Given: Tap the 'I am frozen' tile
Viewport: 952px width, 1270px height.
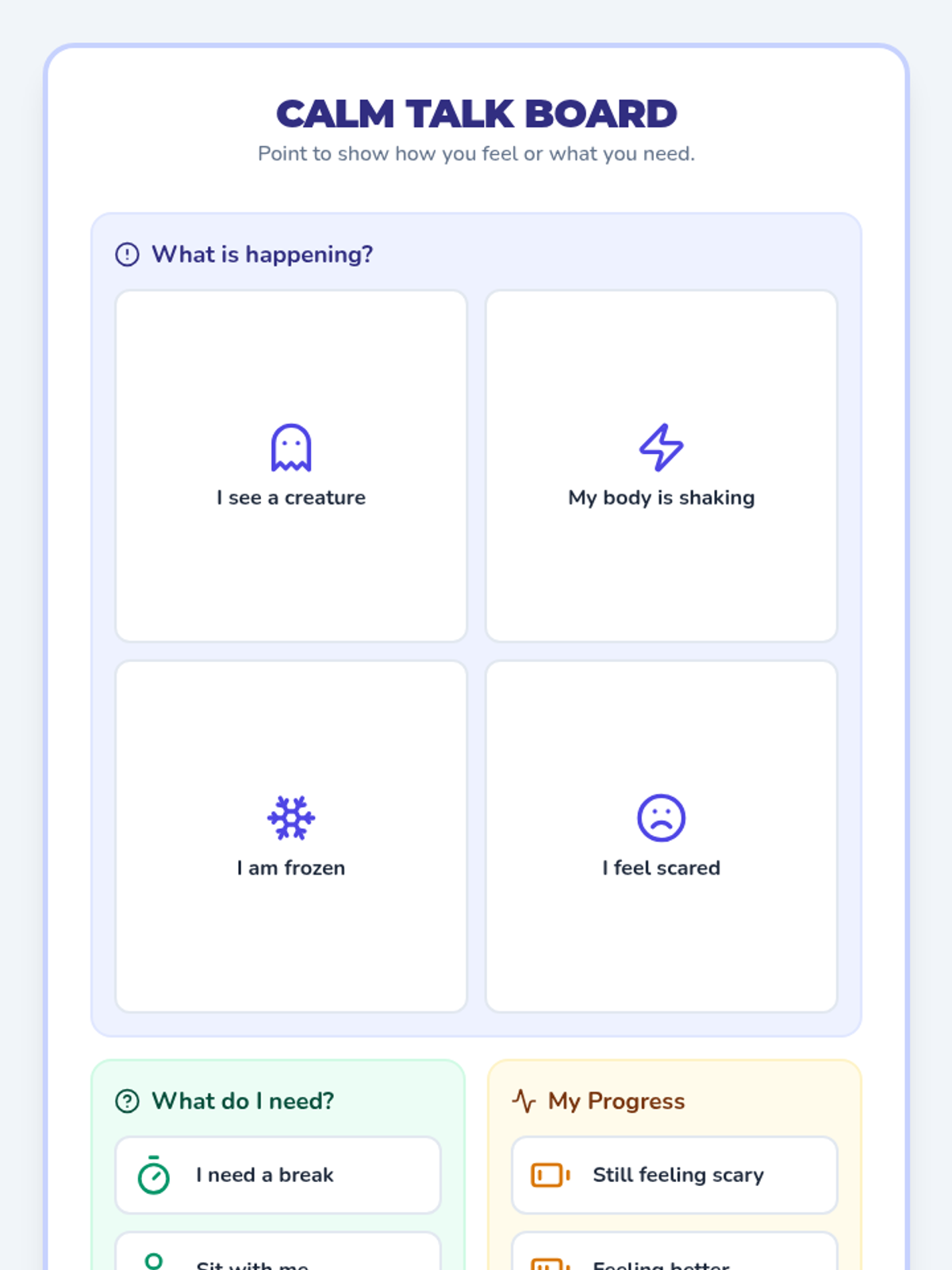Looking at the screenshot, I should [x=291, y=837].
